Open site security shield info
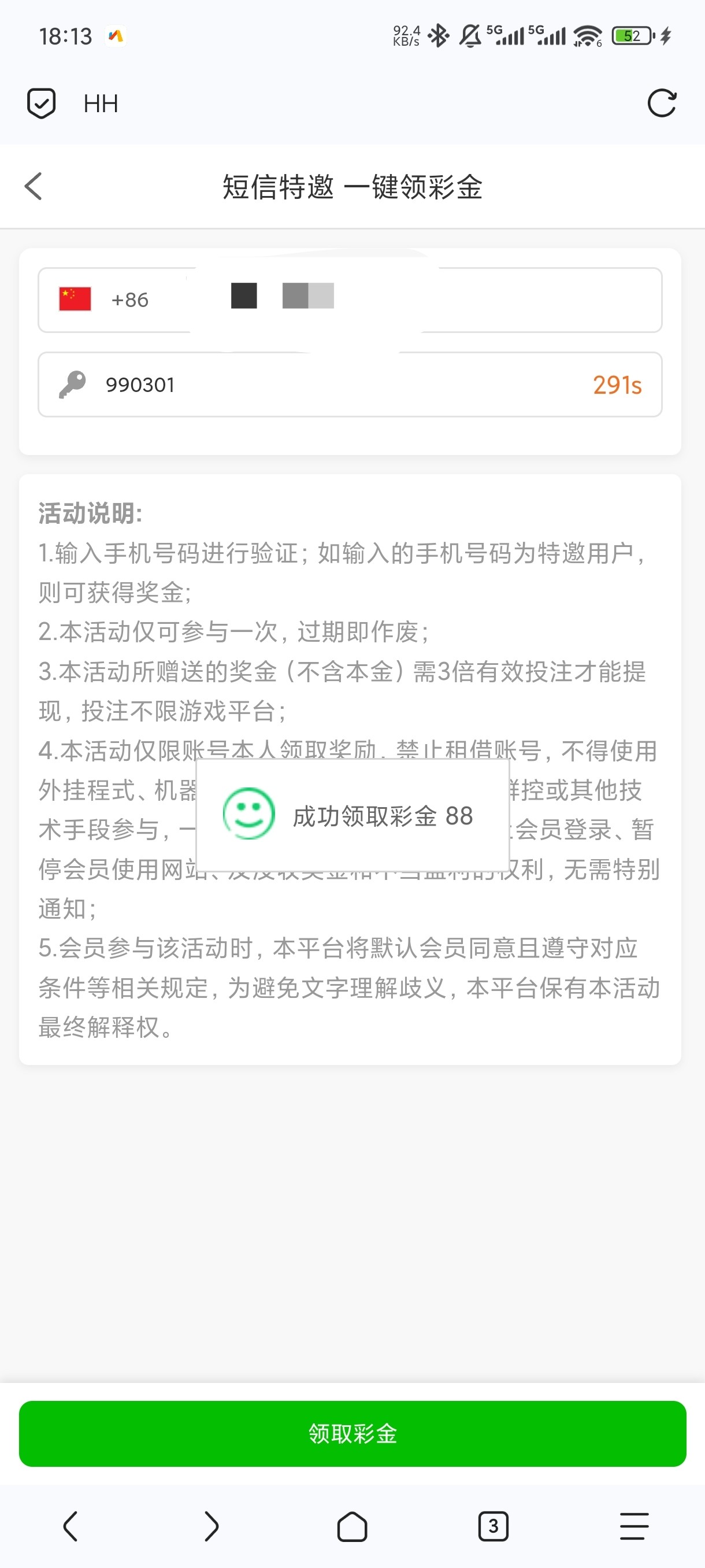The height and width of the screenshot is (1568, 705). [x=42, y=103]
